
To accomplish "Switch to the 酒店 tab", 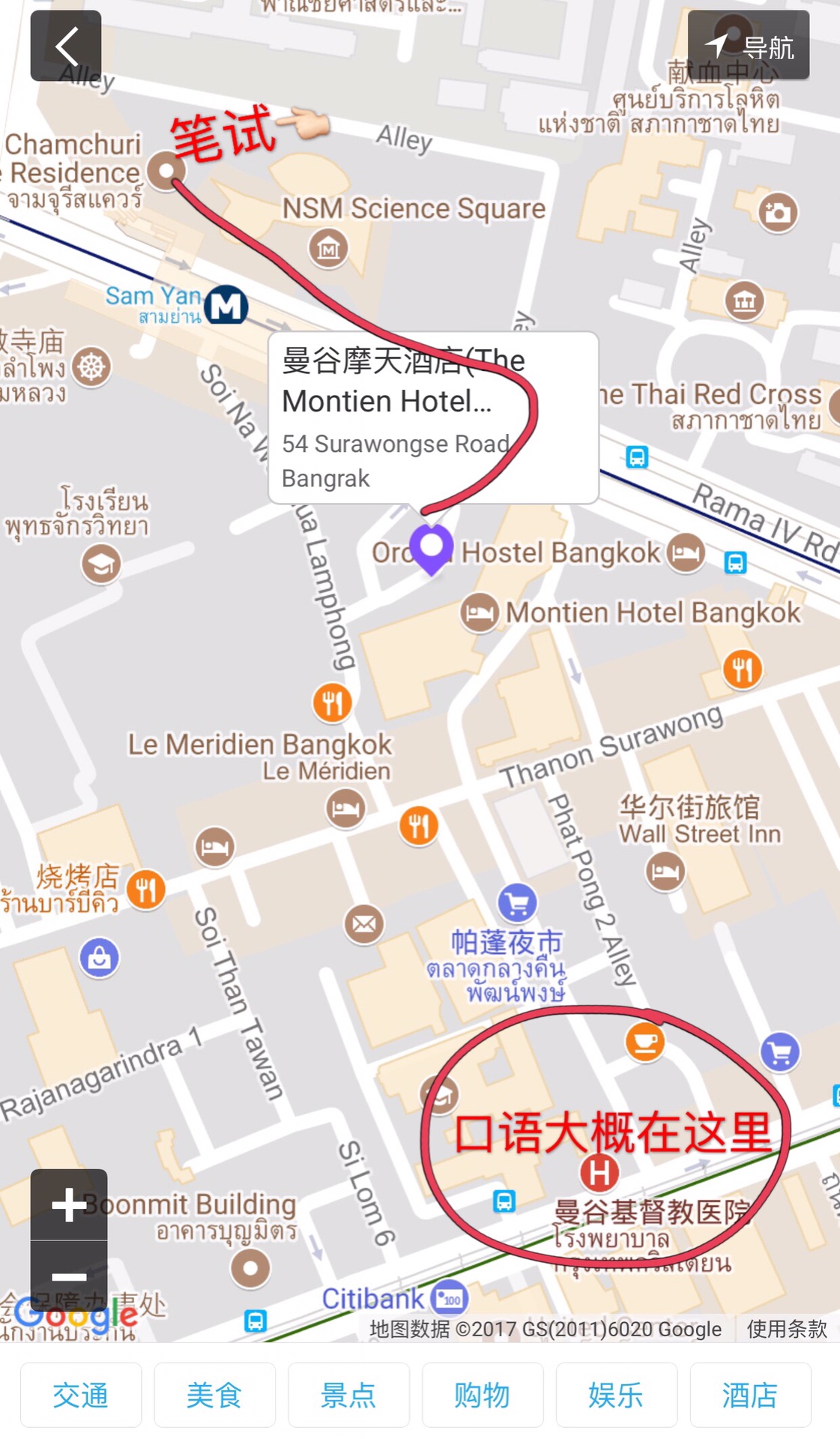I will pyautogui.click(x=751, y=1395).
